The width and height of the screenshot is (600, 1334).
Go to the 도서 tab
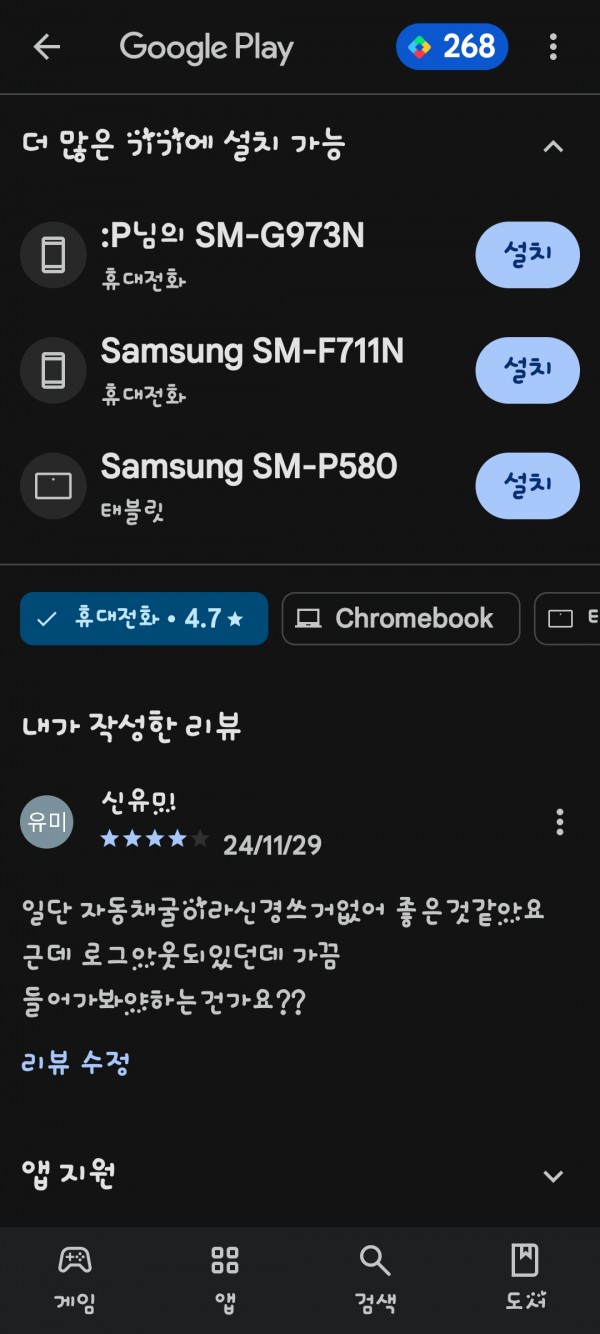pyautogui.click(x=525, y=1279)
